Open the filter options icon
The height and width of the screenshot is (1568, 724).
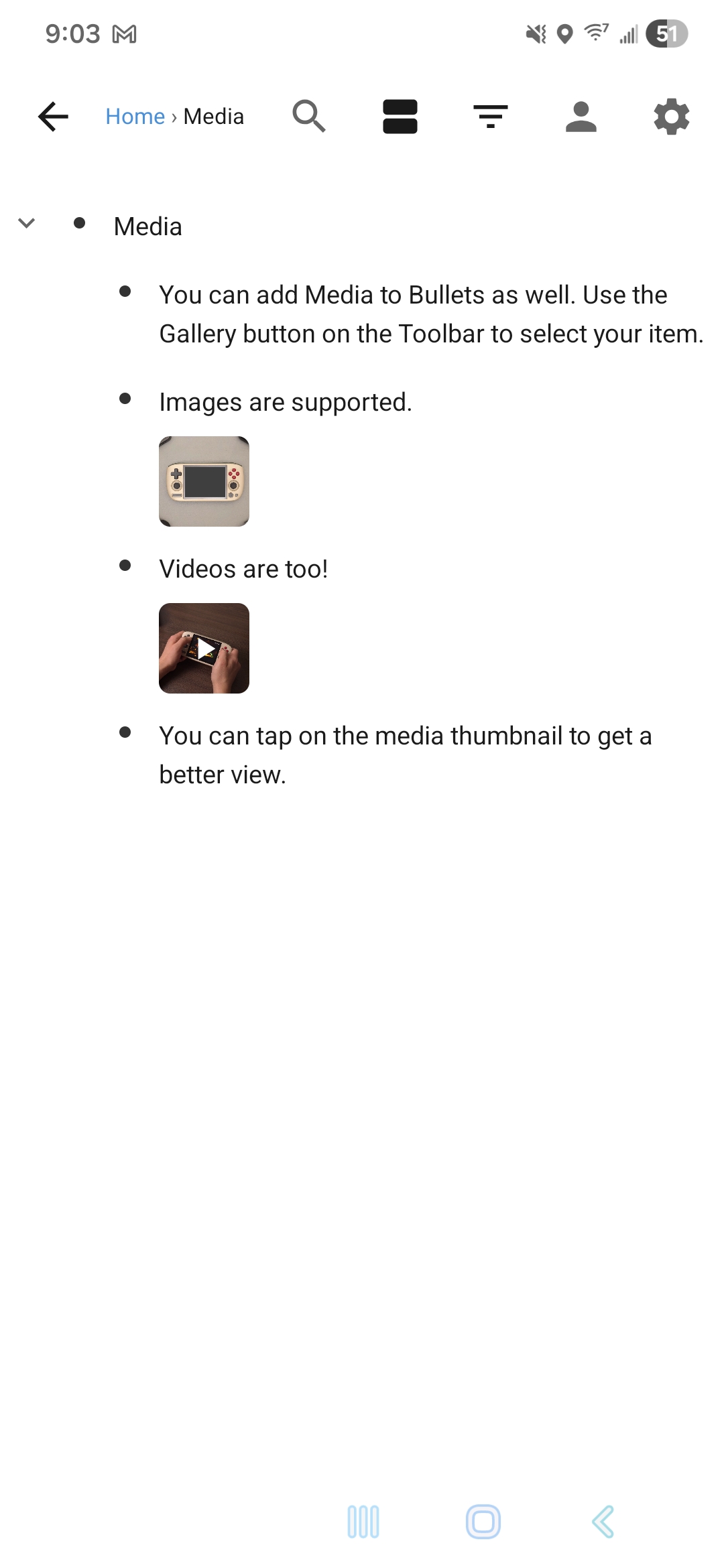491,117
